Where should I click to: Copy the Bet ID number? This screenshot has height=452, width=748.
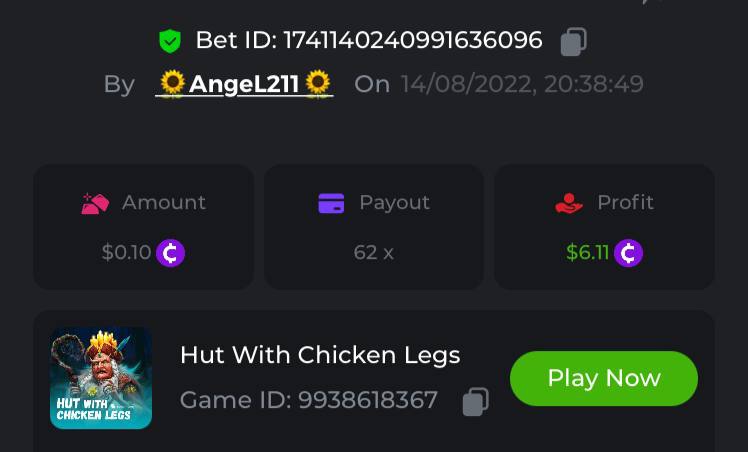(573, 41)
